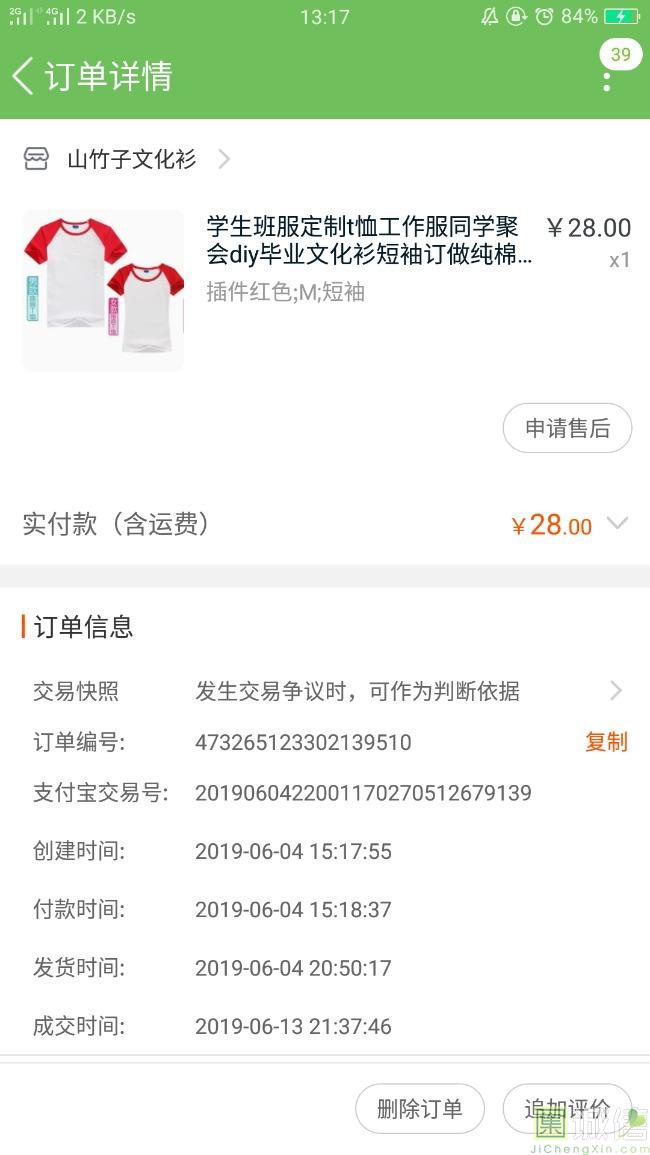
Task: Open the 山竹子文化衫 store page
Action: 131,159
